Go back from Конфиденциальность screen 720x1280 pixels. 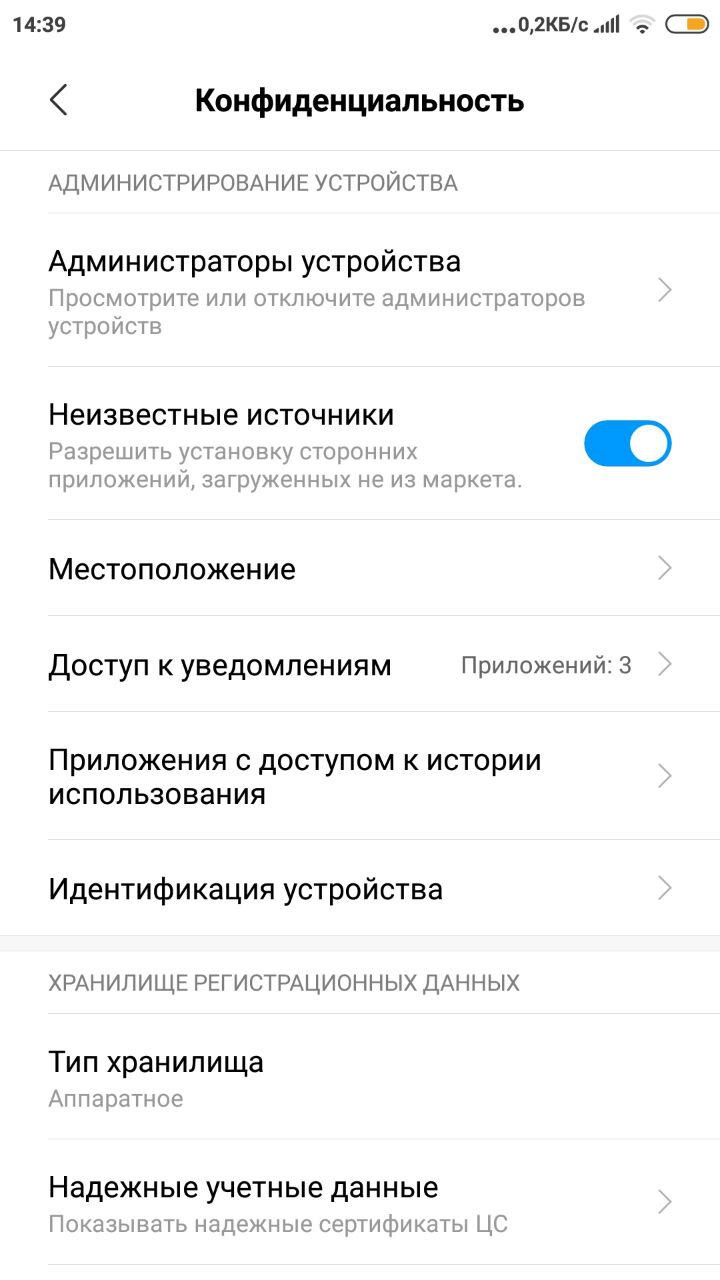tap(59, 100)
